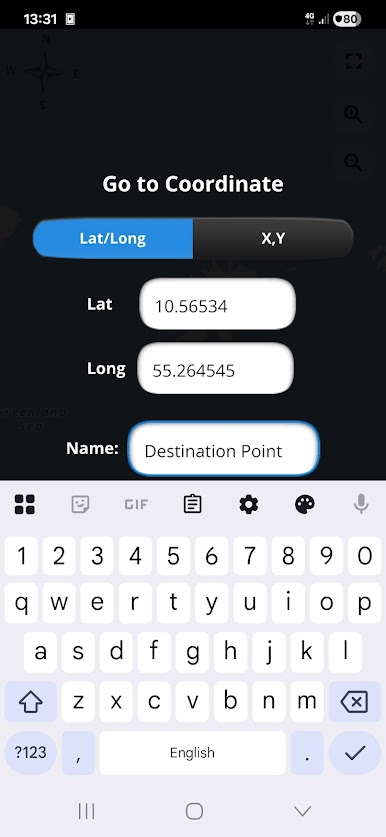Select the Lat/Long segment
The height and width of the screenshot is (837, 386).
[x=113, y=238]
